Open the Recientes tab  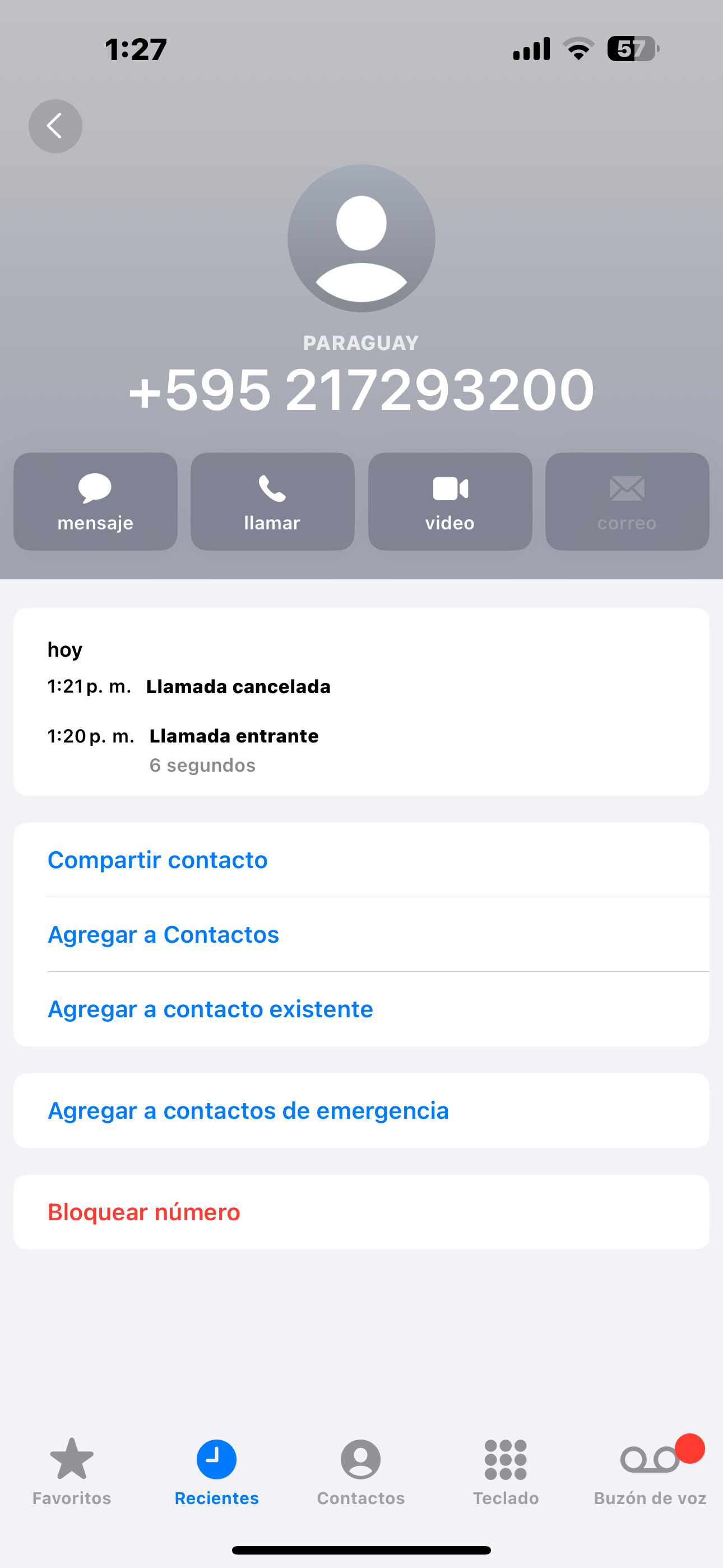pyautogui.click(x=217, y=1470)
